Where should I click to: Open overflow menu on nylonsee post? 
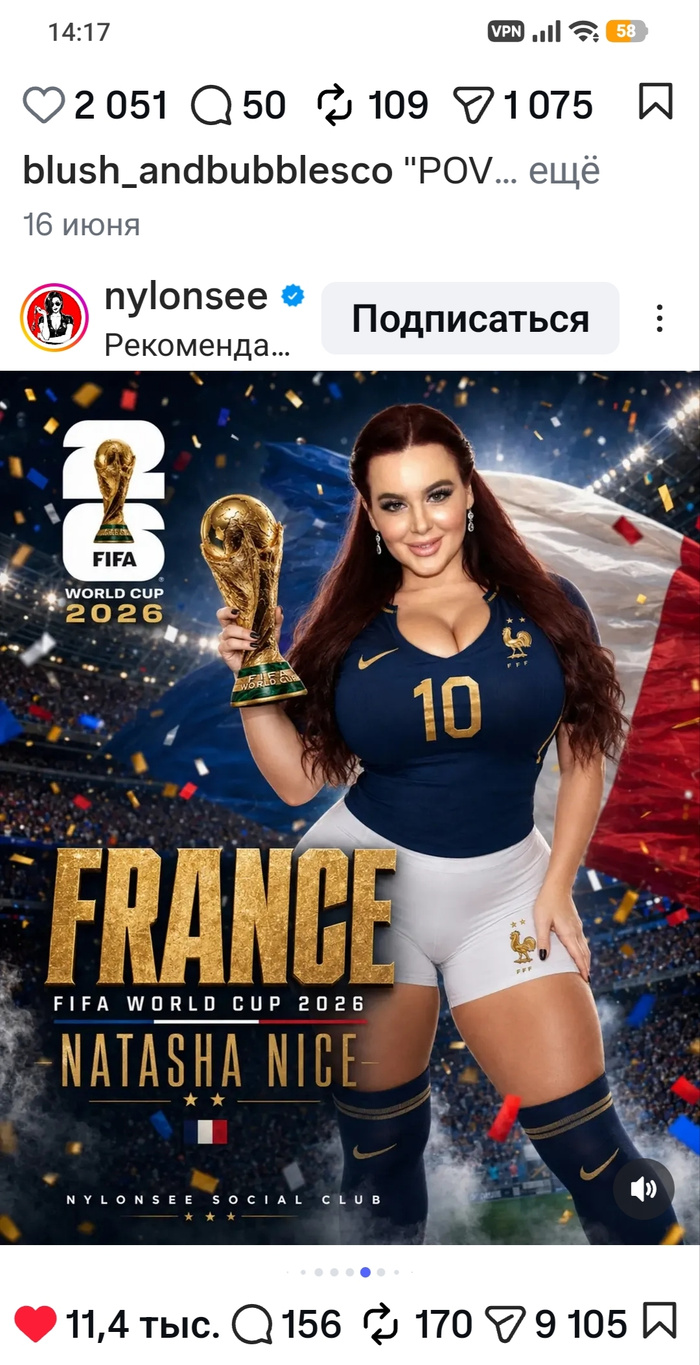tap(659, 319)
